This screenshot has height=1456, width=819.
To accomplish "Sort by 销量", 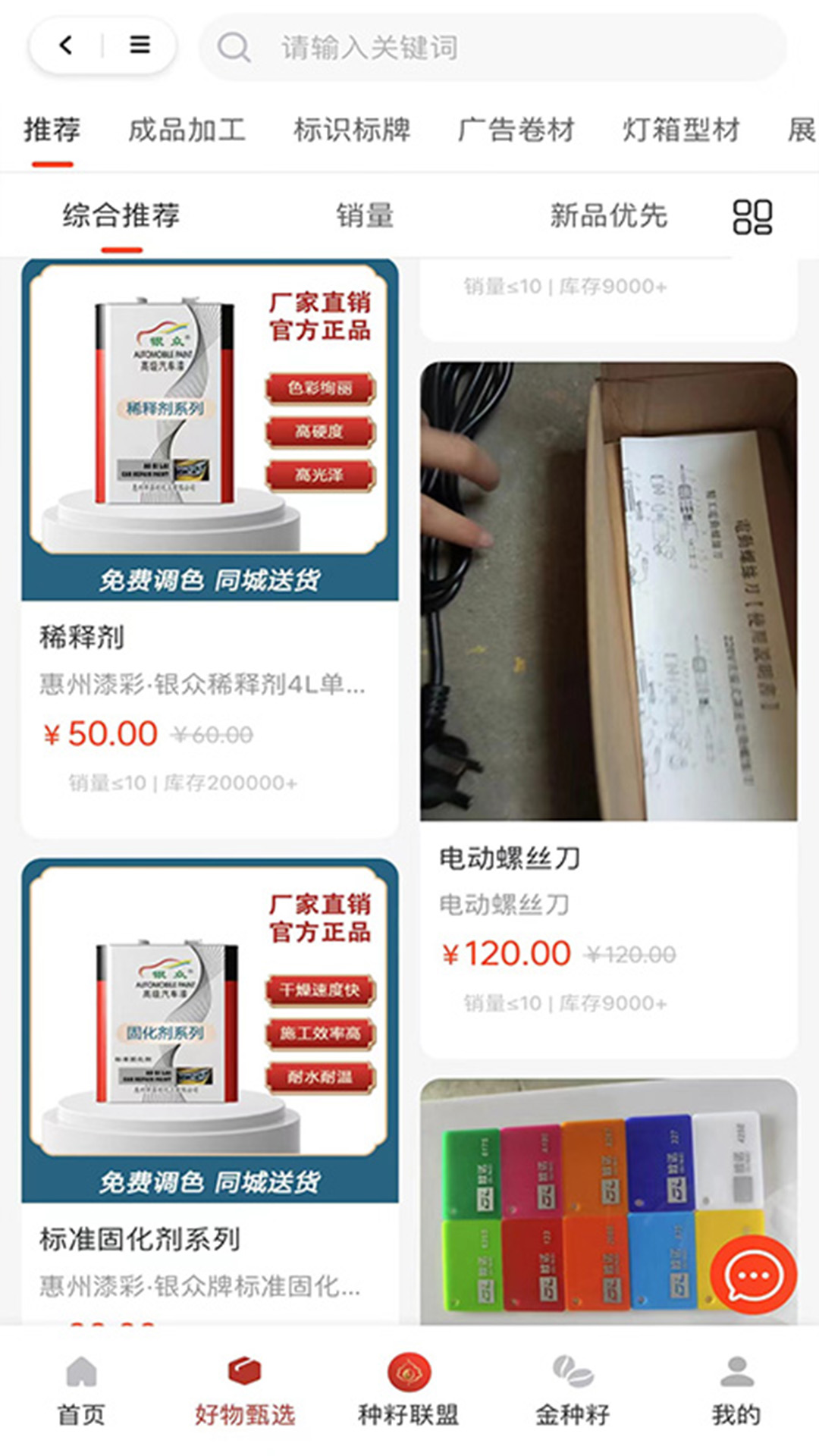I will [365, 216].
